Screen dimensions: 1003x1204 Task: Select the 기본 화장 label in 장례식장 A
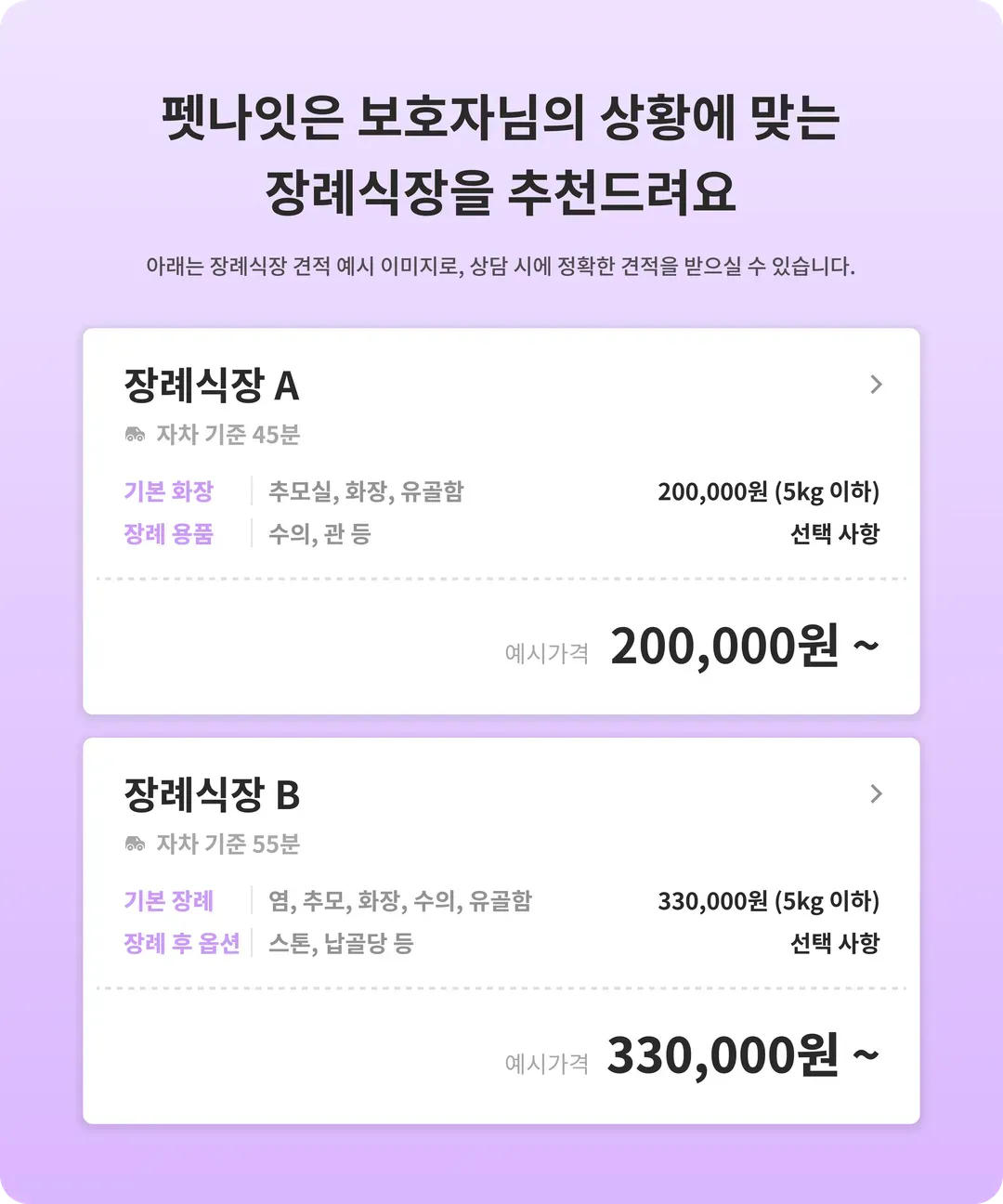click(x=167, y=491)
